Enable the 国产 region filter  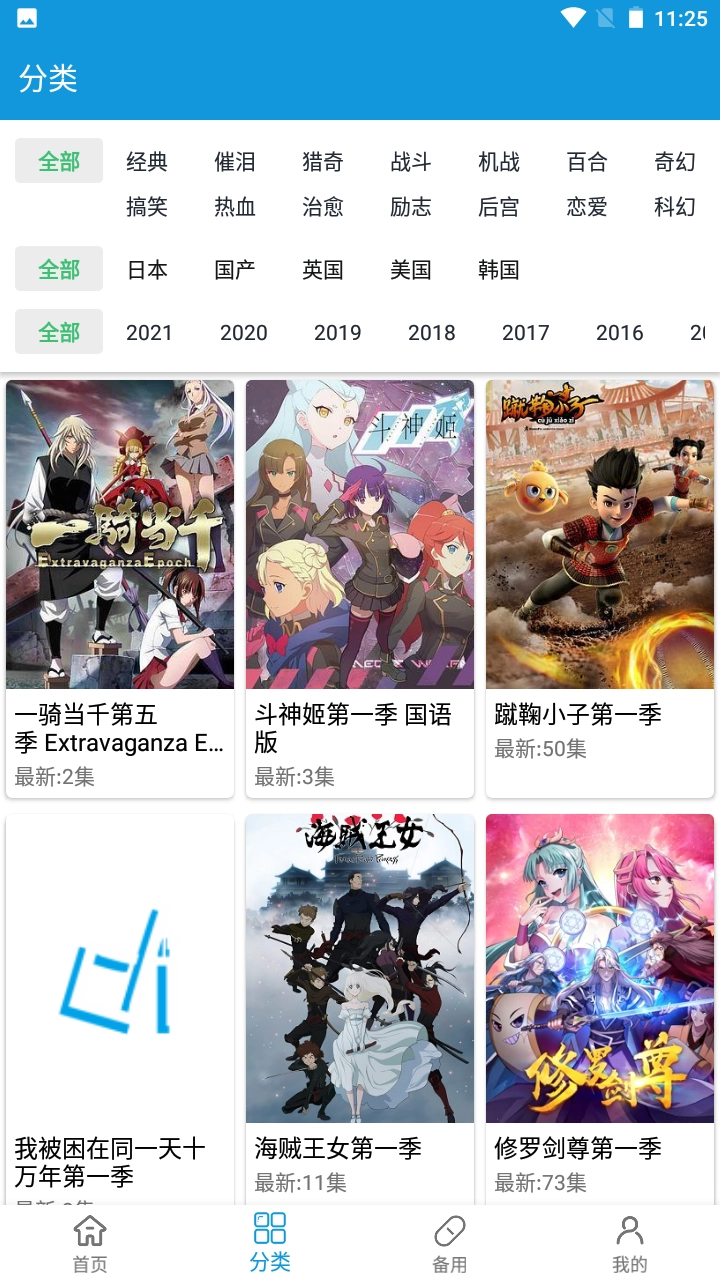tap(234, 269)
